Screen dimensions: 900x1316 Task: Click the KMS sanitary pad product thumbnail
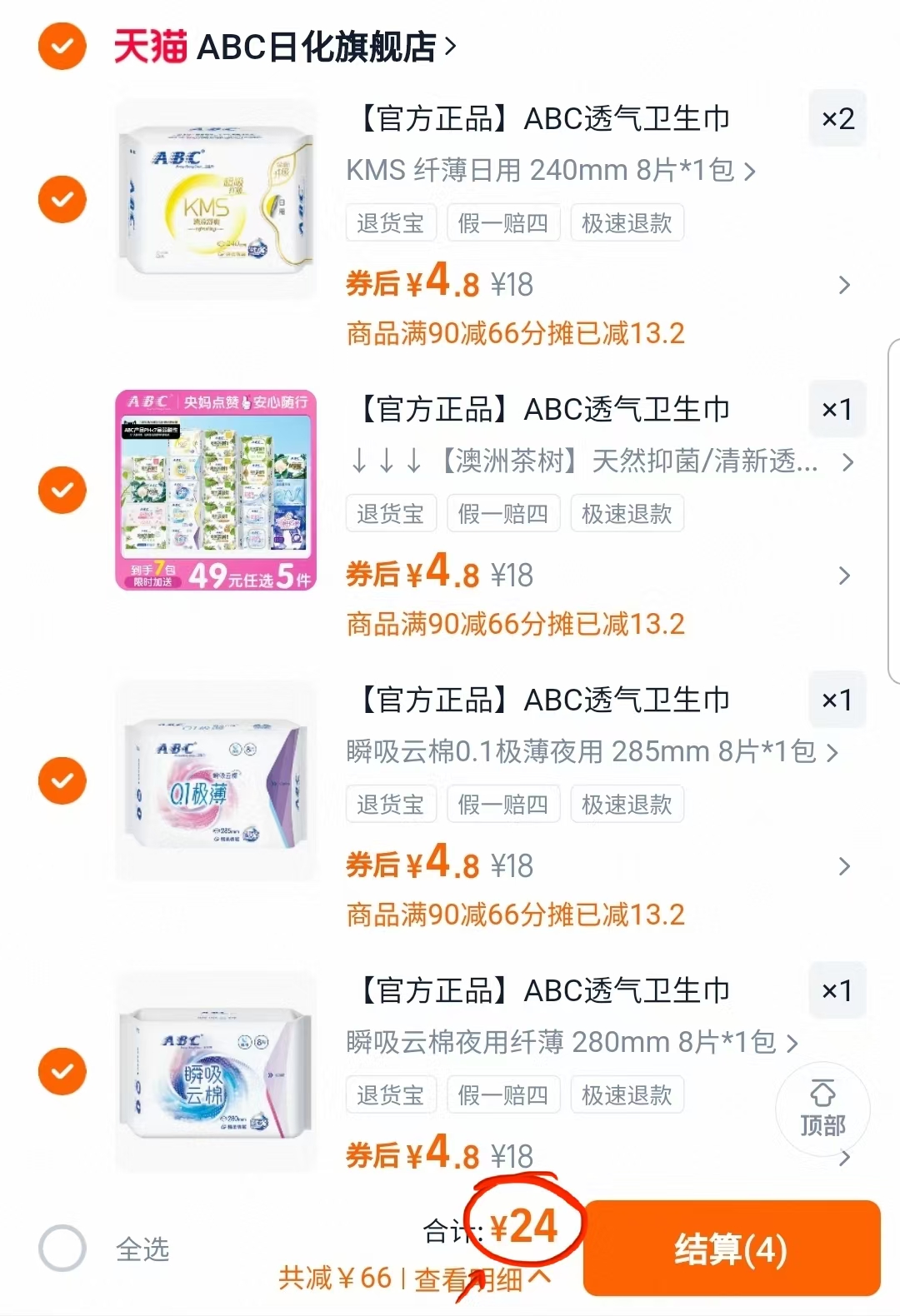tap(216, 198)
